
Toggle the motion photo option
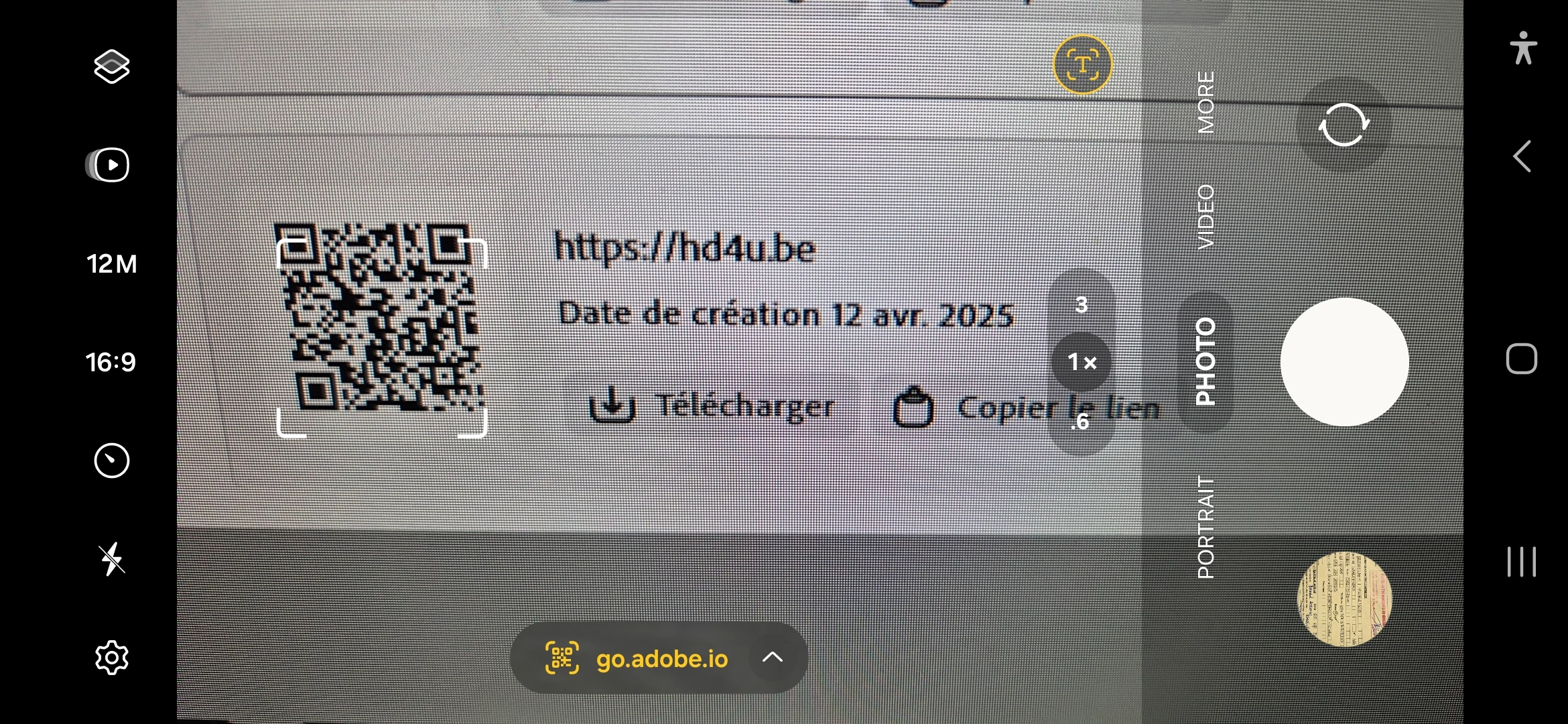[109, 165]
